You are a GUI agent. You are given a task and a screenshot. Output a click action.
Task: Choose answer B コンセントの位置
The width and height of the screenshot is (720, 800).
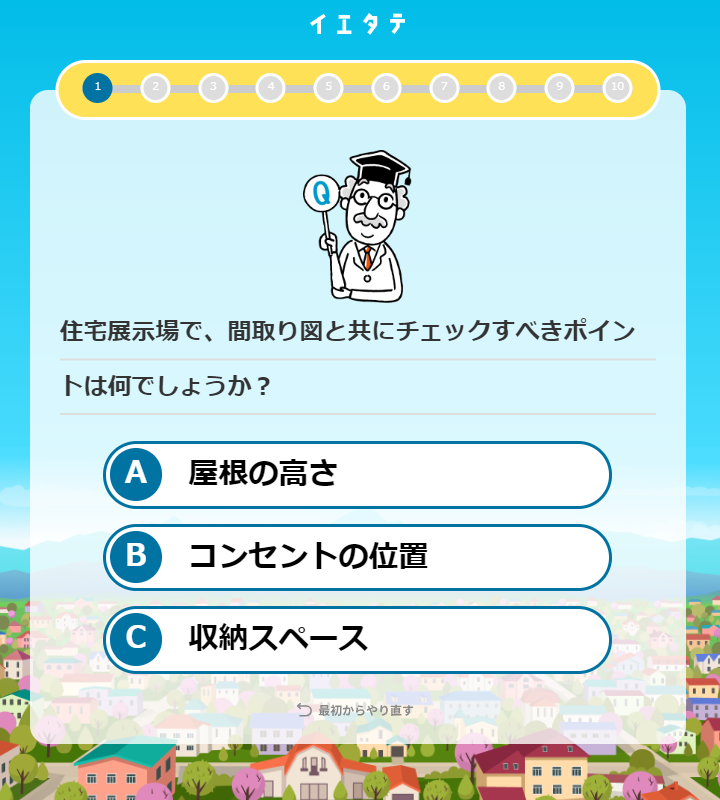[x=357, y=556]
